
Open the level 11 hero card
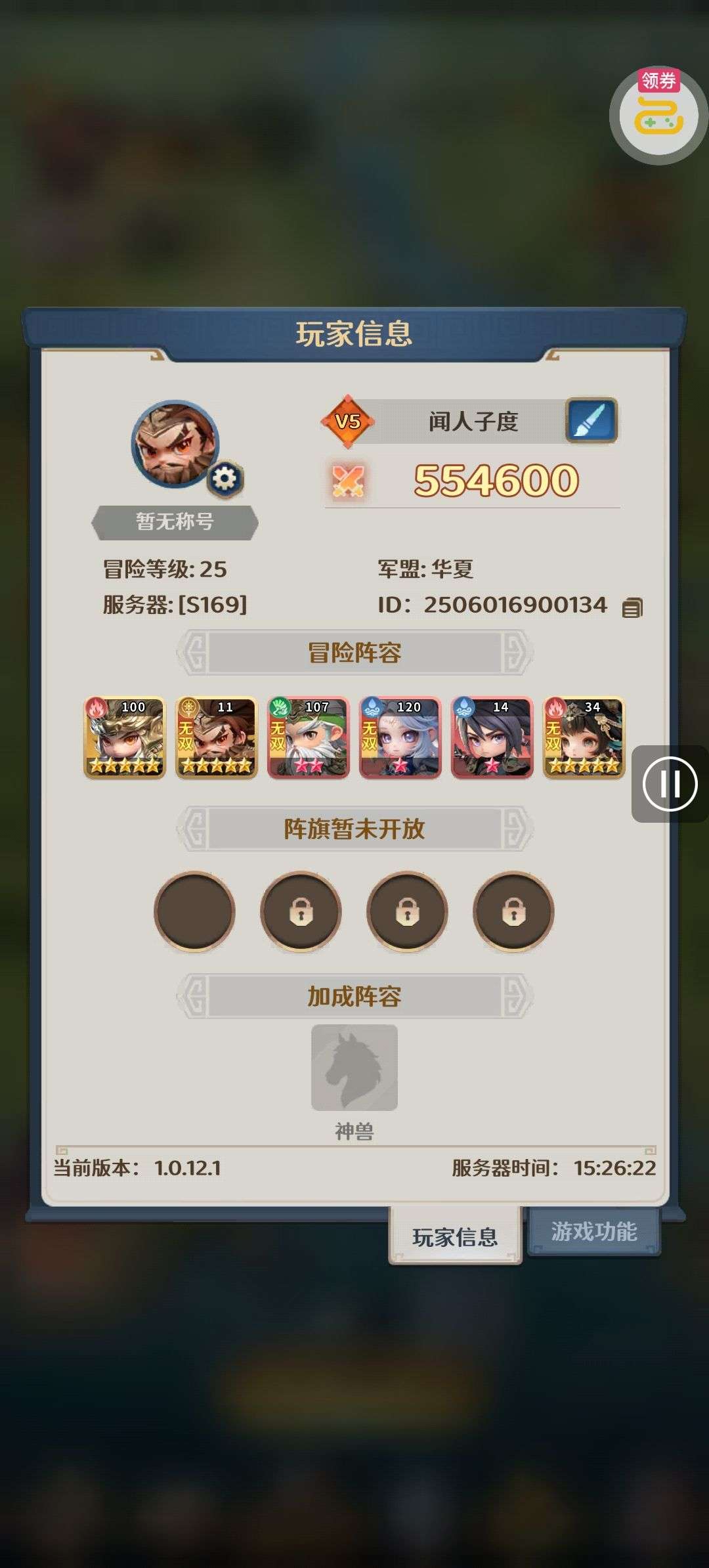pos(217,737)
